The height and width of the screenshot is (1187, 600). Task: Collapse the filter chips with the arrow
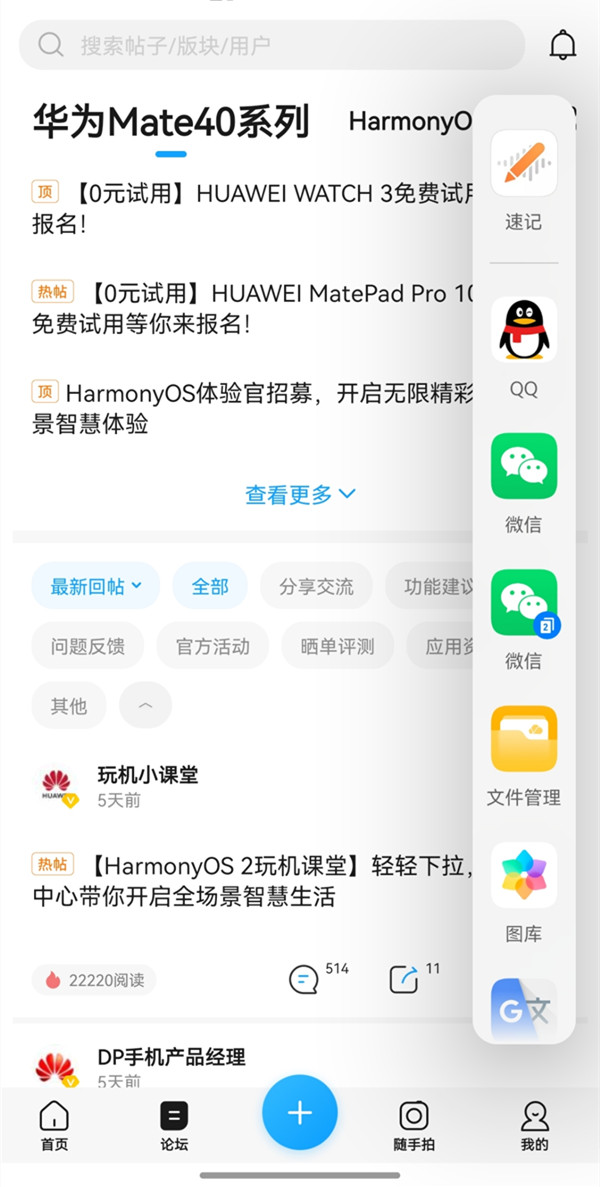[x=145, y=706]
